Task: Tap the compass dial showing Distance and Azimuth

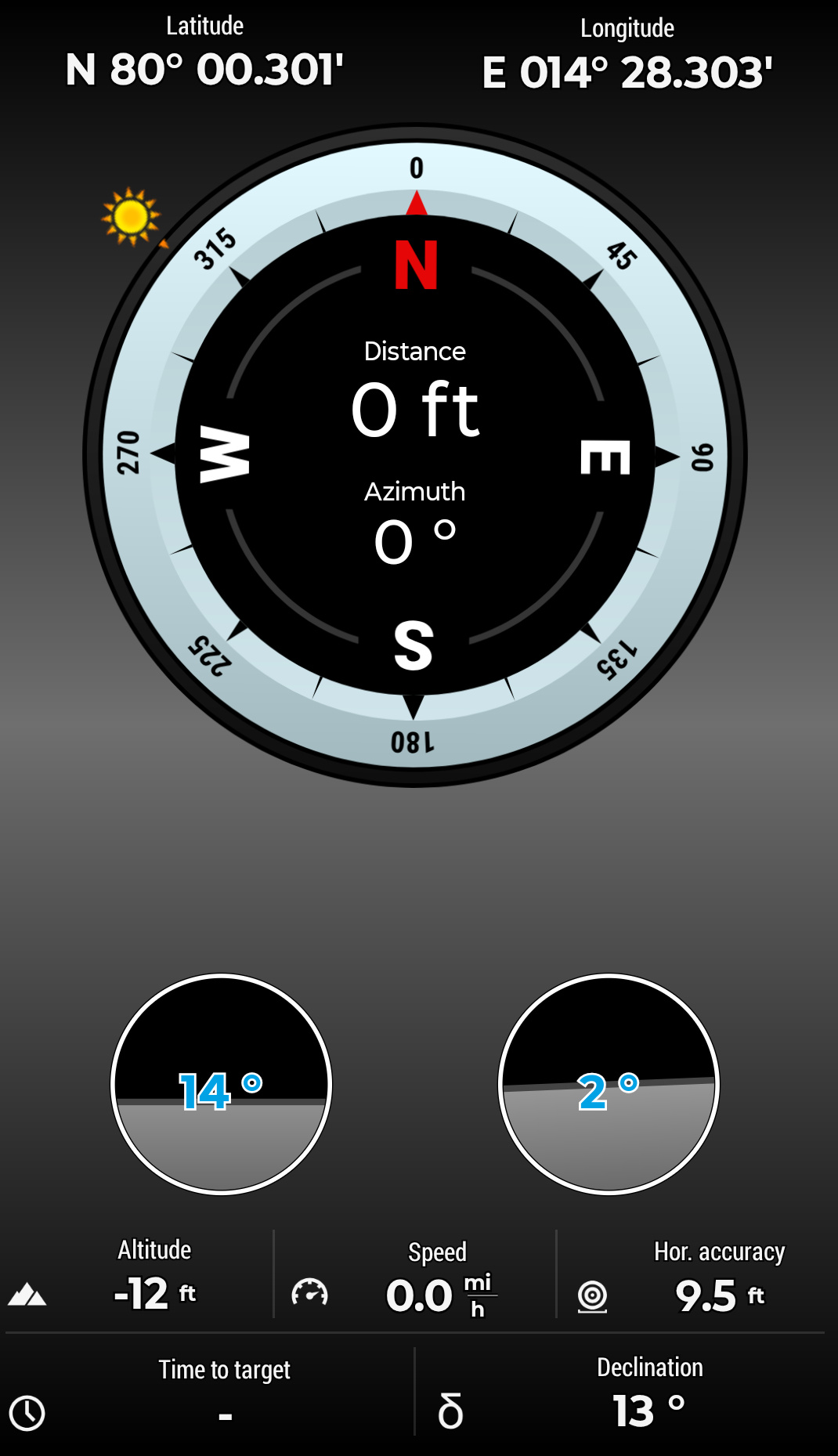Action: pos(415,455)
